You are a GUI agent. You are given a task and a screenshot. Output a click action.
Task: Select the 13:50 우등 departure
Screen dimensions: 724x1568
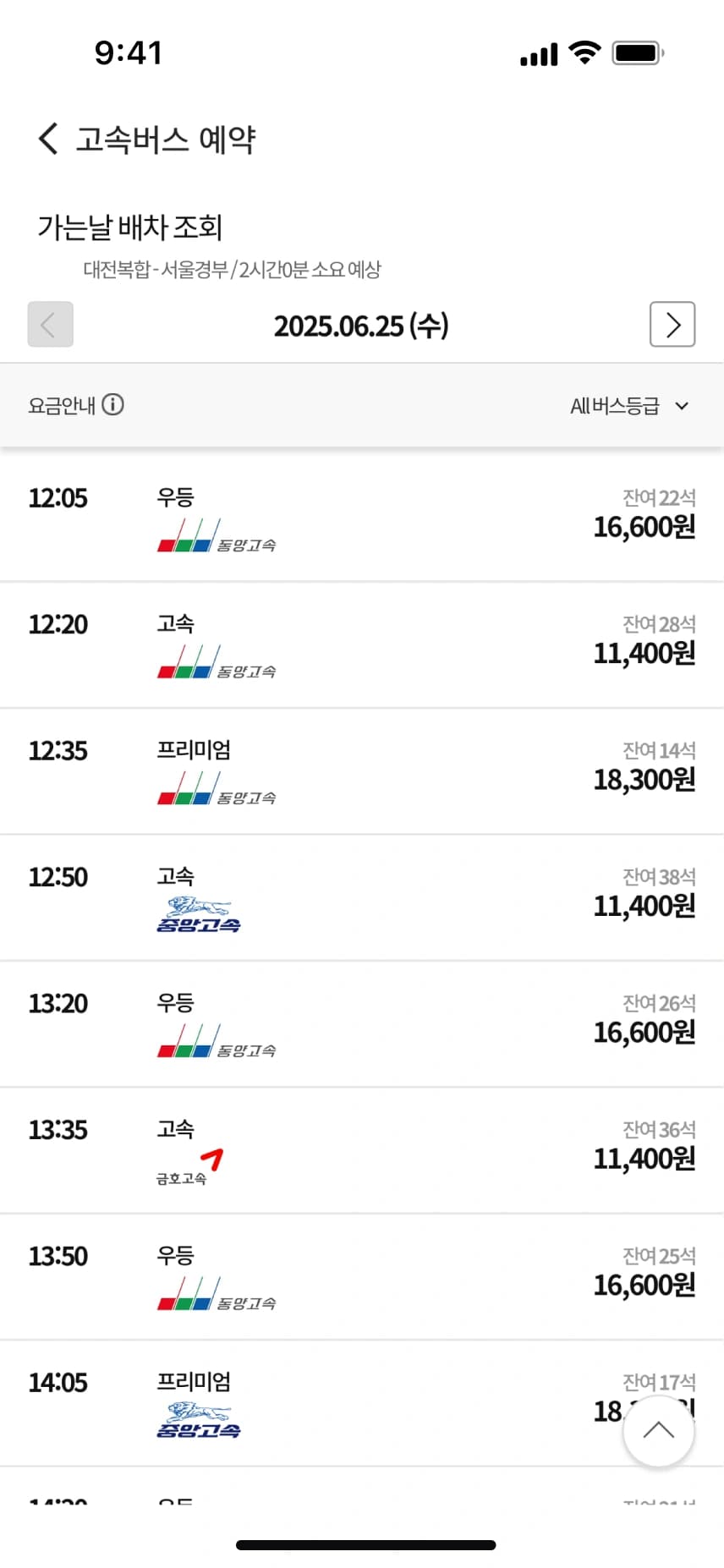(362, 1276)
